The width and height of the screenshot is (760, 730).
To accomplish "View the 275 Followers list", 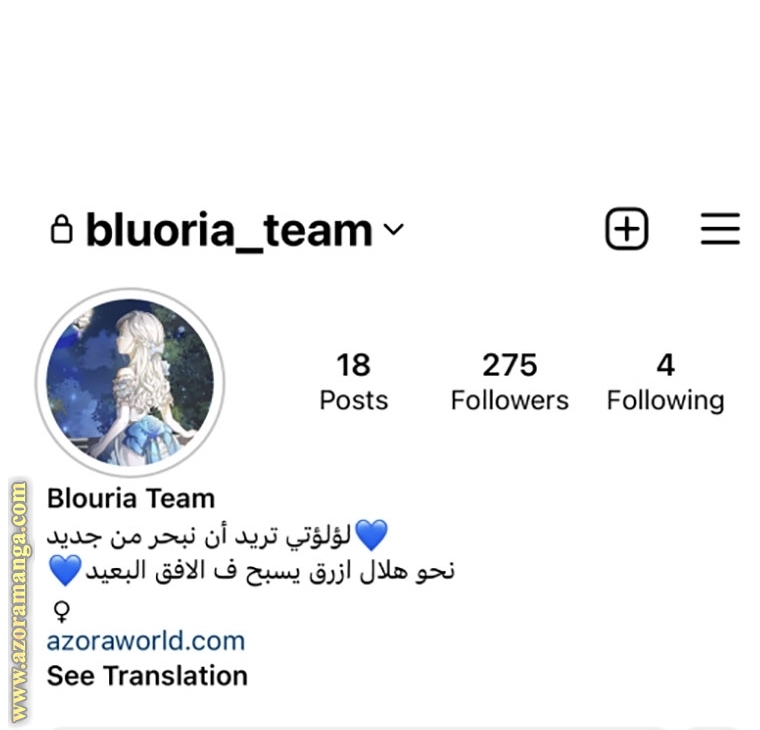I will (509, 382).
